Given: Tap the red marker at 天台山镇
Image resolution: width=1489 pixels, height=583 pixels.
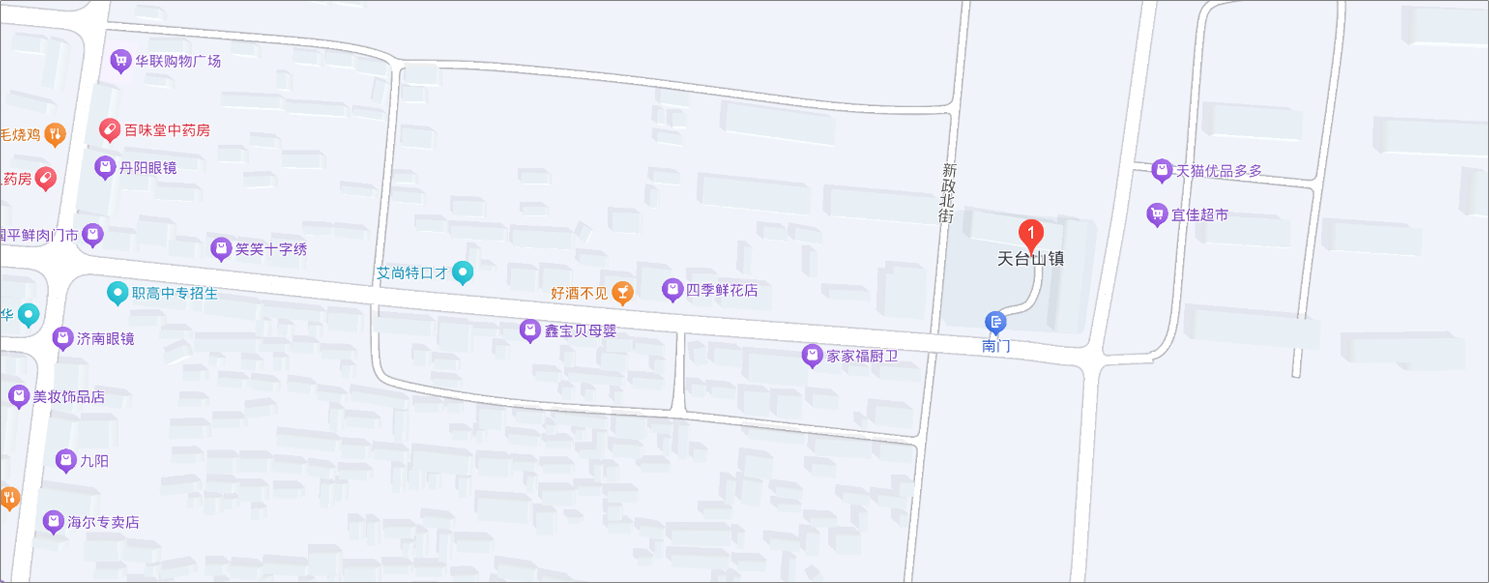Looking at the screenshot, I should tap(1031, 235).
